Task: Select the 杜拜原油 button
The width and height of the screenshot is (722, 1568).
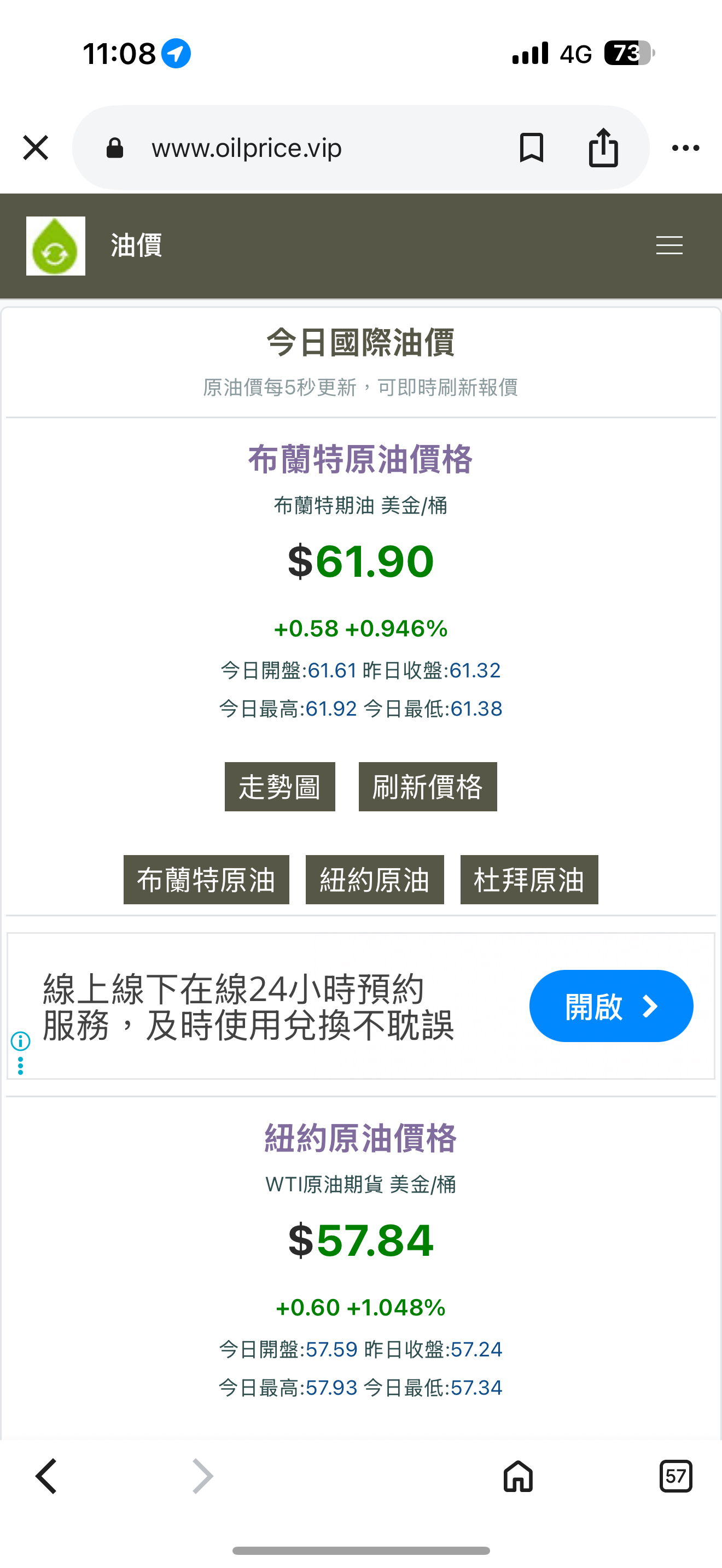Action: pos(529,880)
